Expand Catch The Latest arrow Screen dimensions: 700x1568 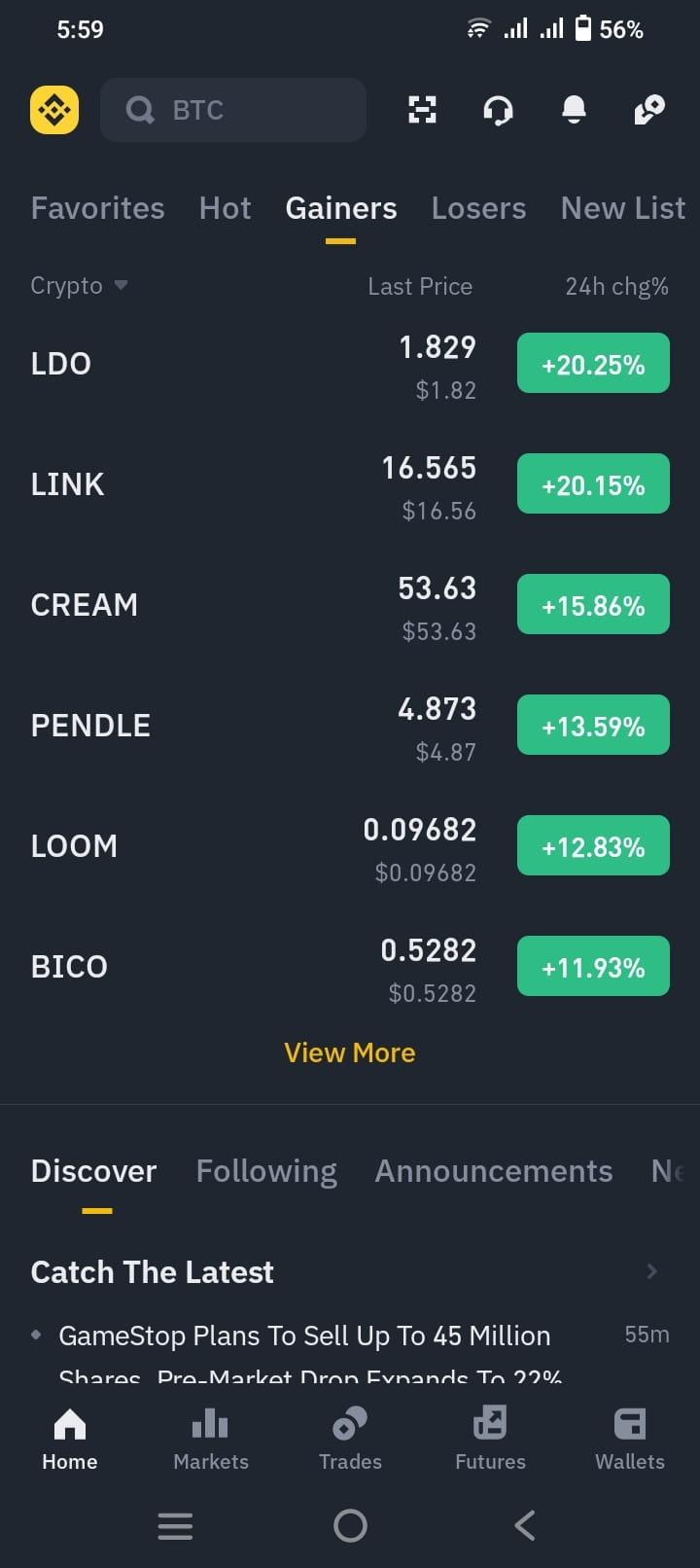(651, 1271)
